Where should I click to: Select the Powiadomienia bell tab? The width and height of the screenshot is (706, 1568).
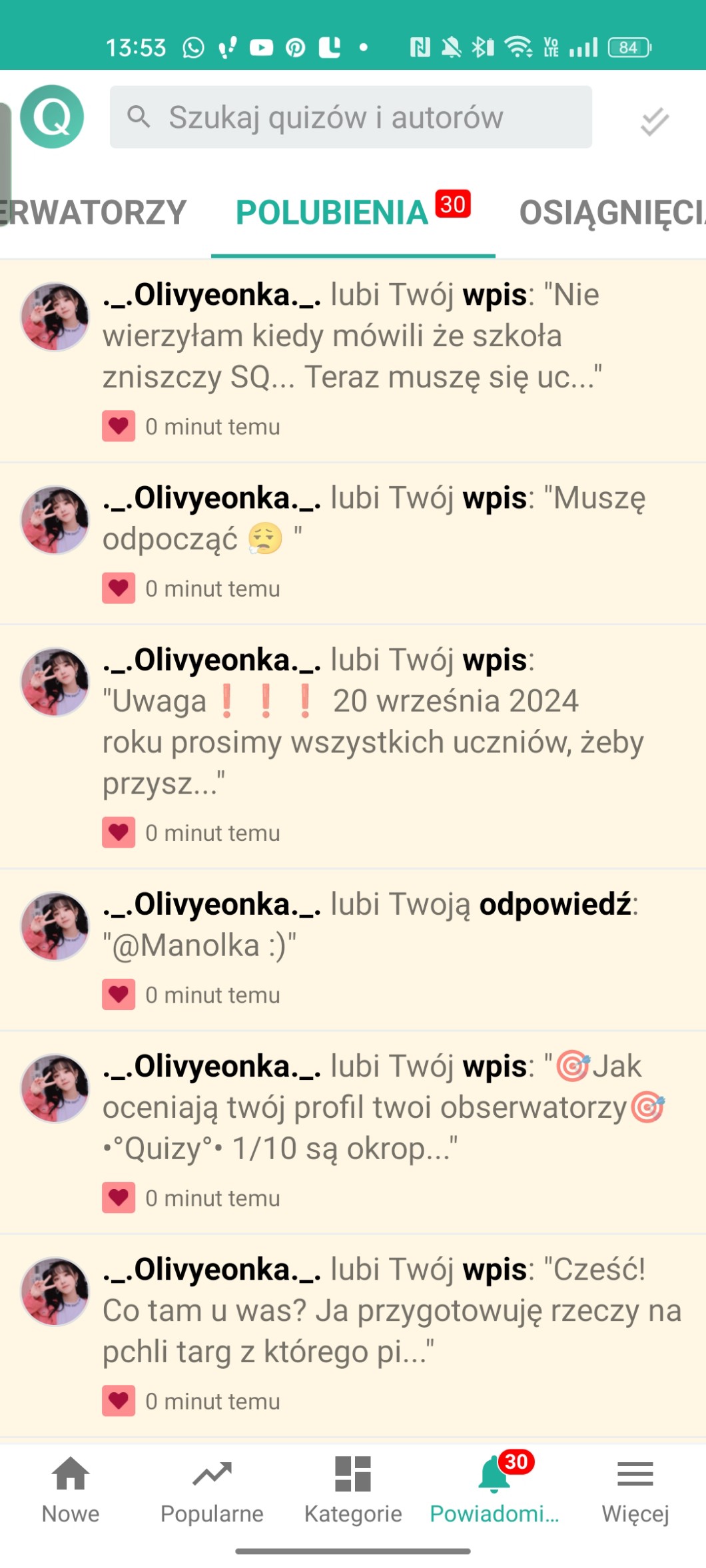pos(494,1490)
